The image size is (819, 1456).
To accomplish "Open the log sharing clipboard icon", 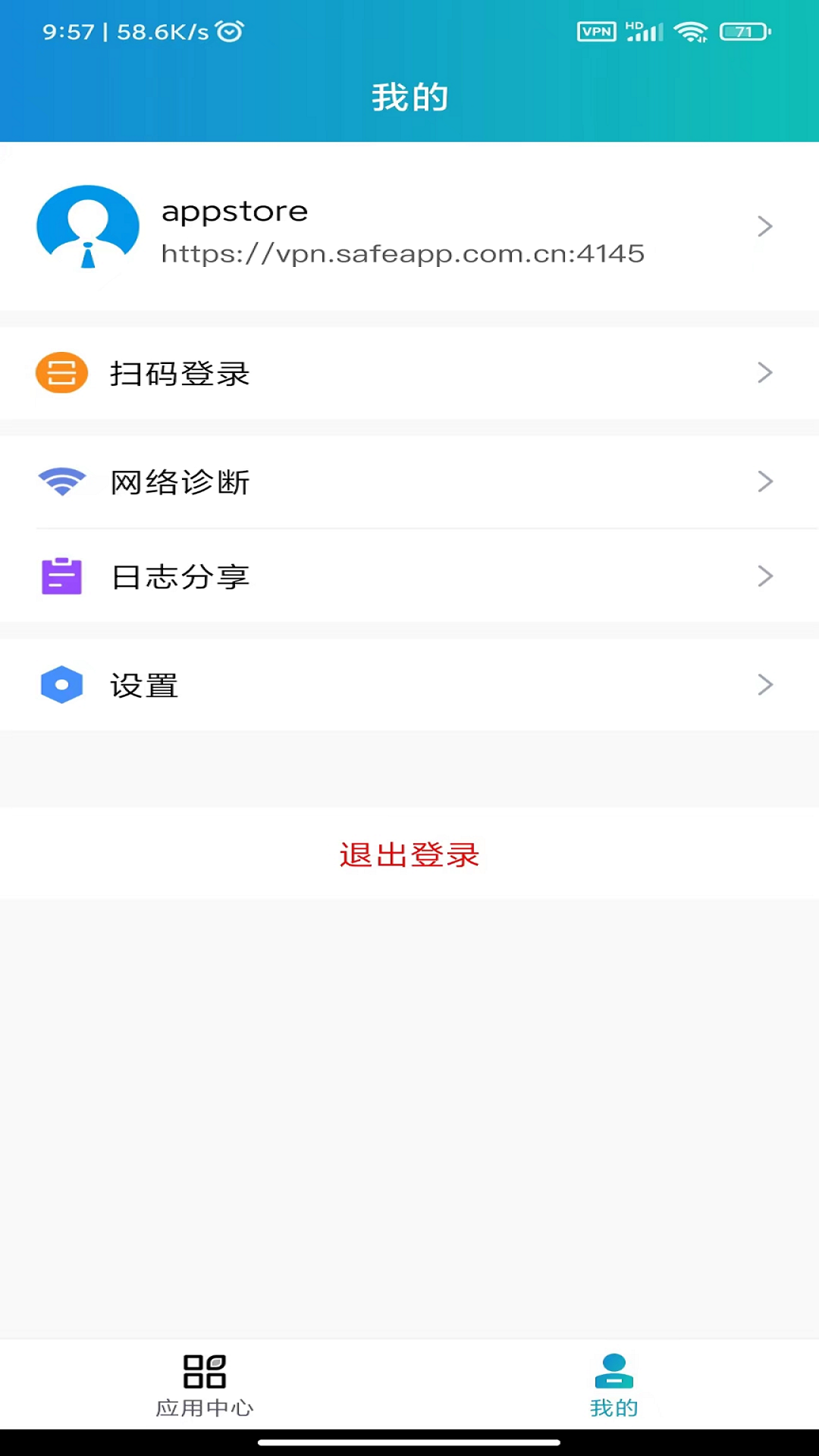I will coord(61,576).
